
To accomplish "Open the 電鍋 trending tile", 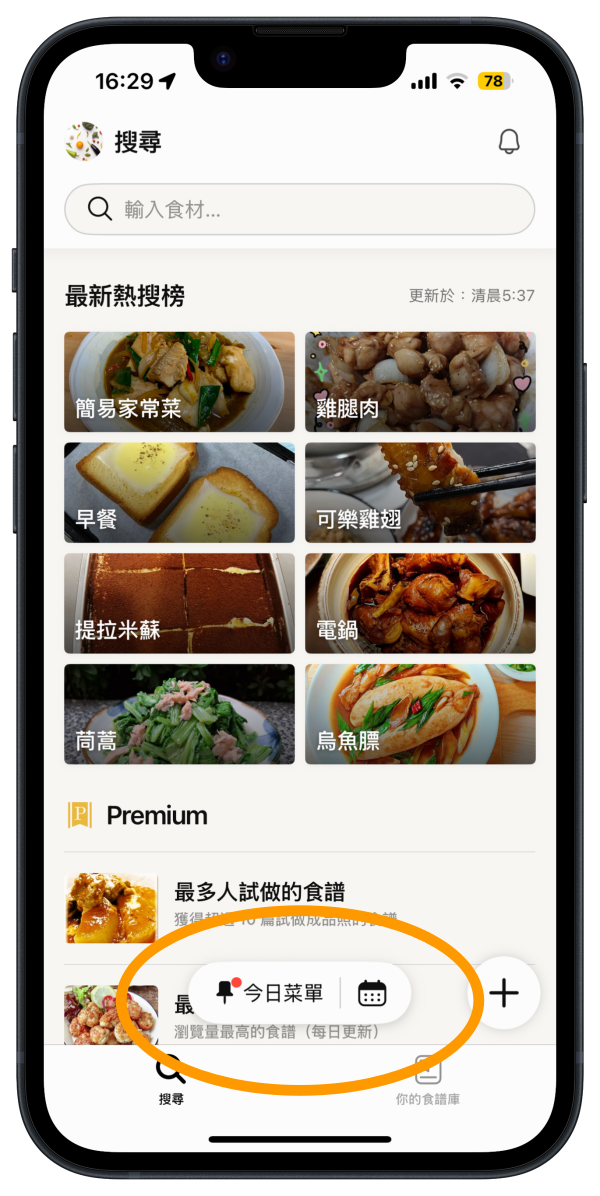I will point(420,603).
